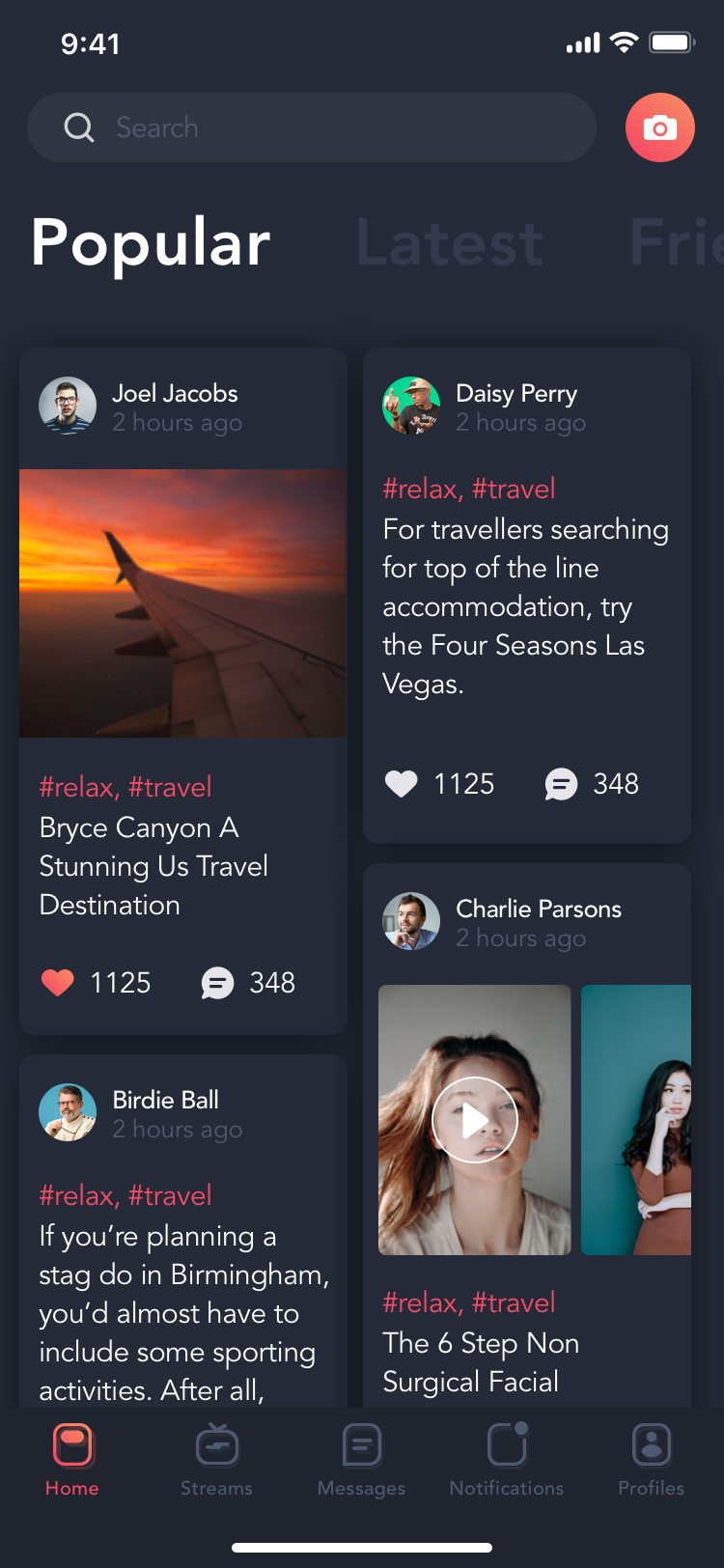Check the Notifications tab

tap(507, 1461)
